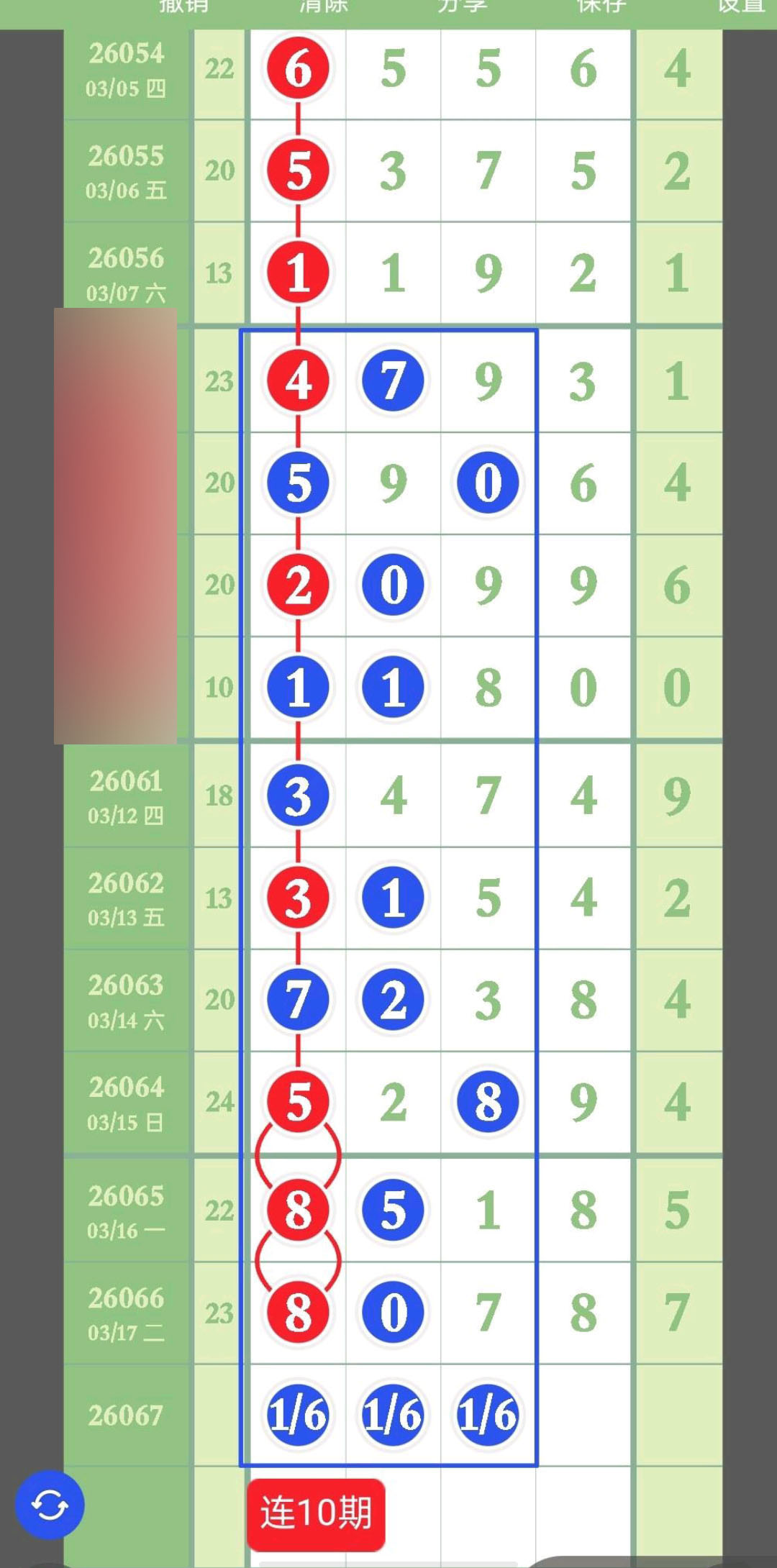
Task: Save the chart with 保存
Action: [x=601, y=6]
